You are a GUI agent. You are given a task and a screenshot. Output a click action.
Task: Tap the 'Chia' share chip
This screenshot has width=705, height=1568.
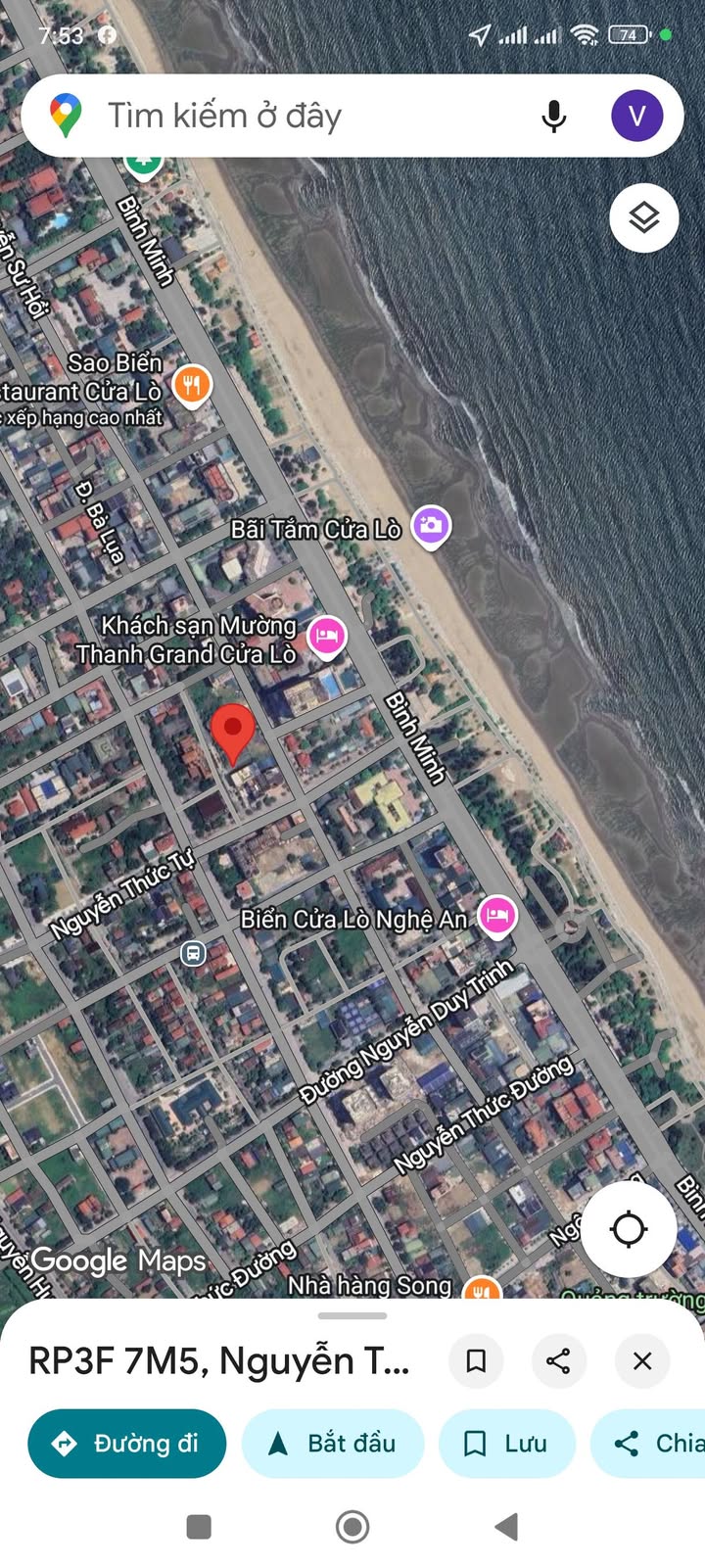tap(651, 1444)
